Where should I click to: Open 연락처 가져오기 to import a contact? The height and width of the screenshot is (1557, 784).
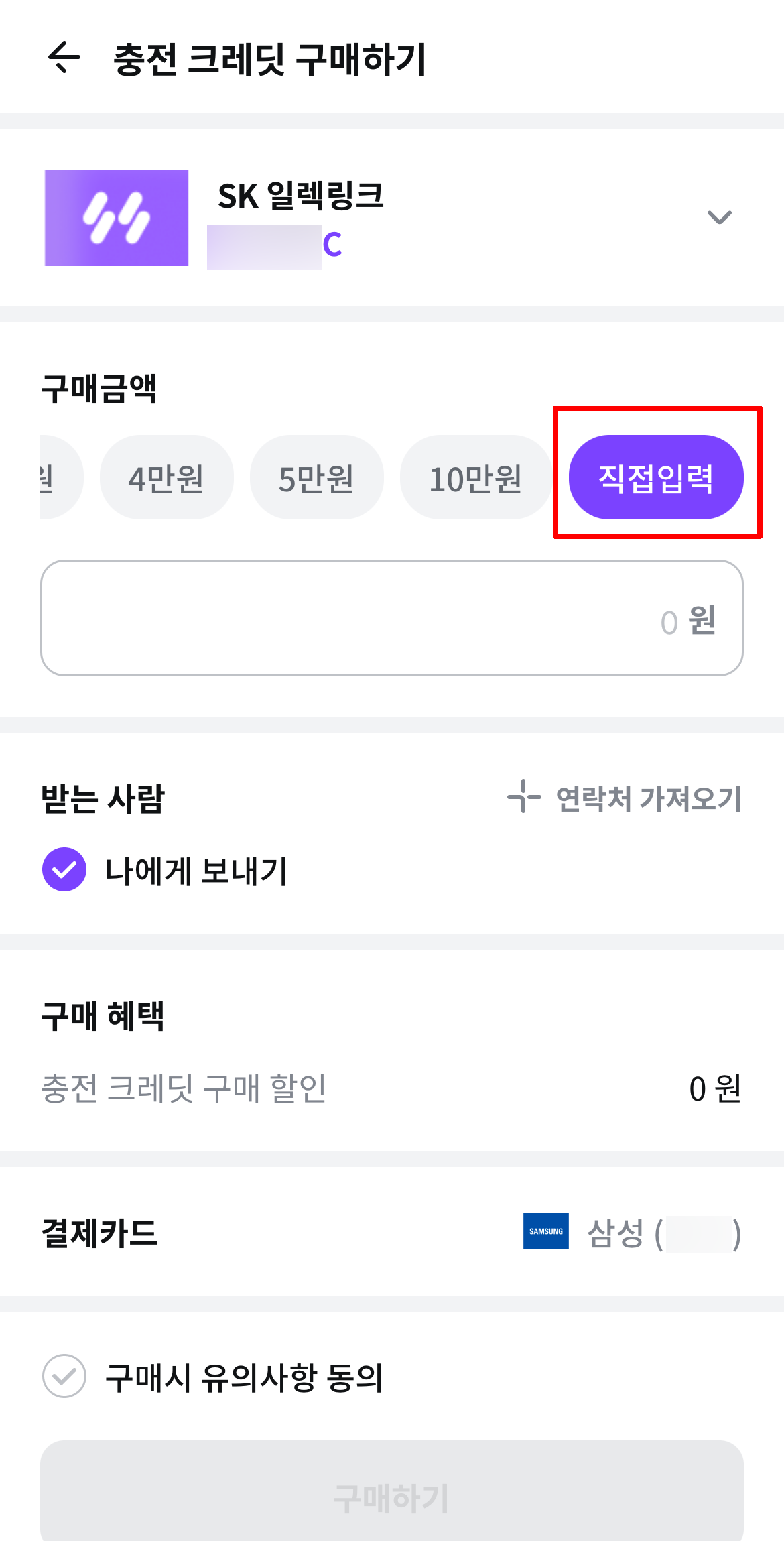point(625,798)
